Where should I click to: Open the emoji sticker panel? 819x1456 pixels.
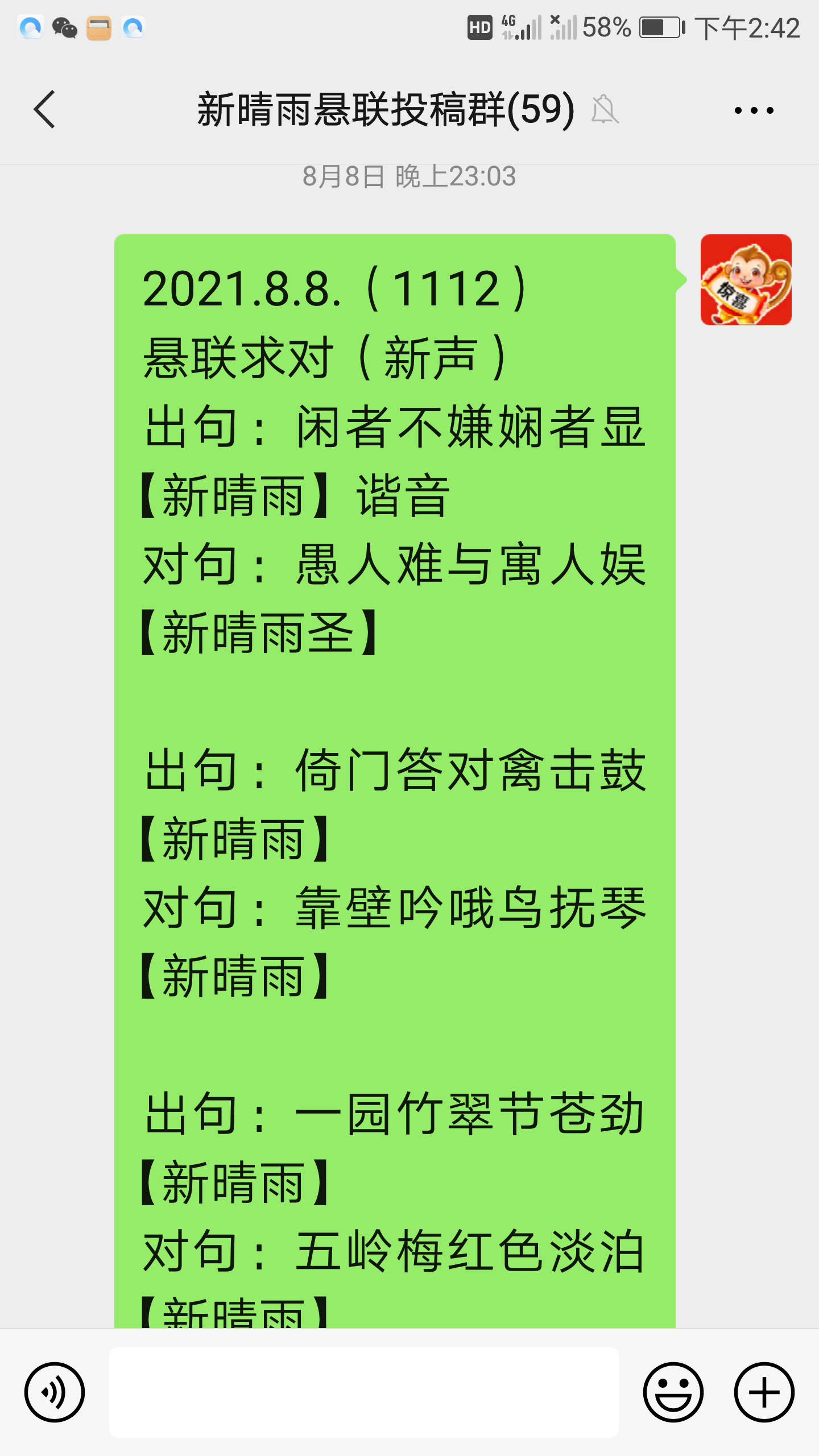(x=673, y=1392)
